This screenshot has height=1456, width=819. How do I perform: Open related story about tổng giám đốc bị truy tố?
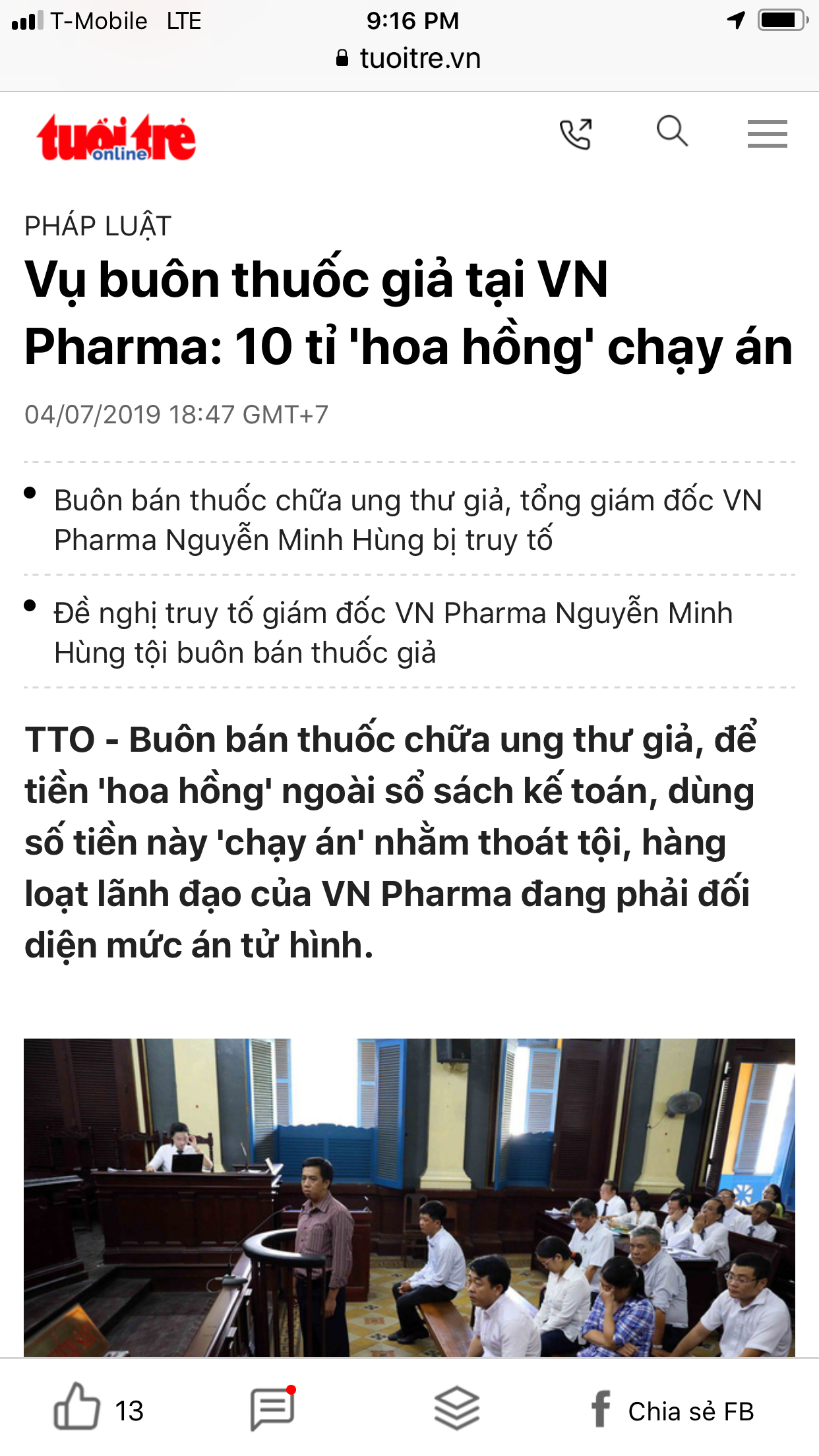pos(408,520)
